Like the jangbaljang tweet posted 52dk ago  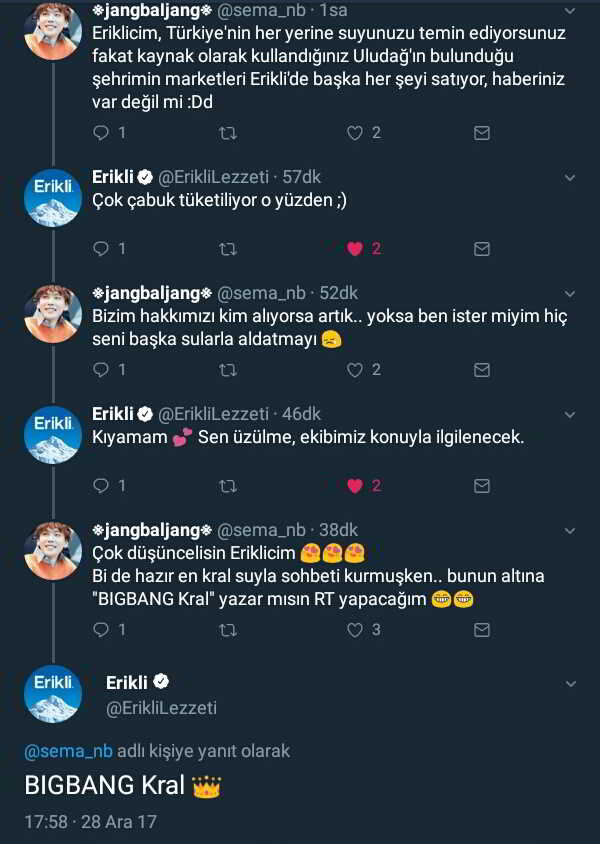[354, 369]
